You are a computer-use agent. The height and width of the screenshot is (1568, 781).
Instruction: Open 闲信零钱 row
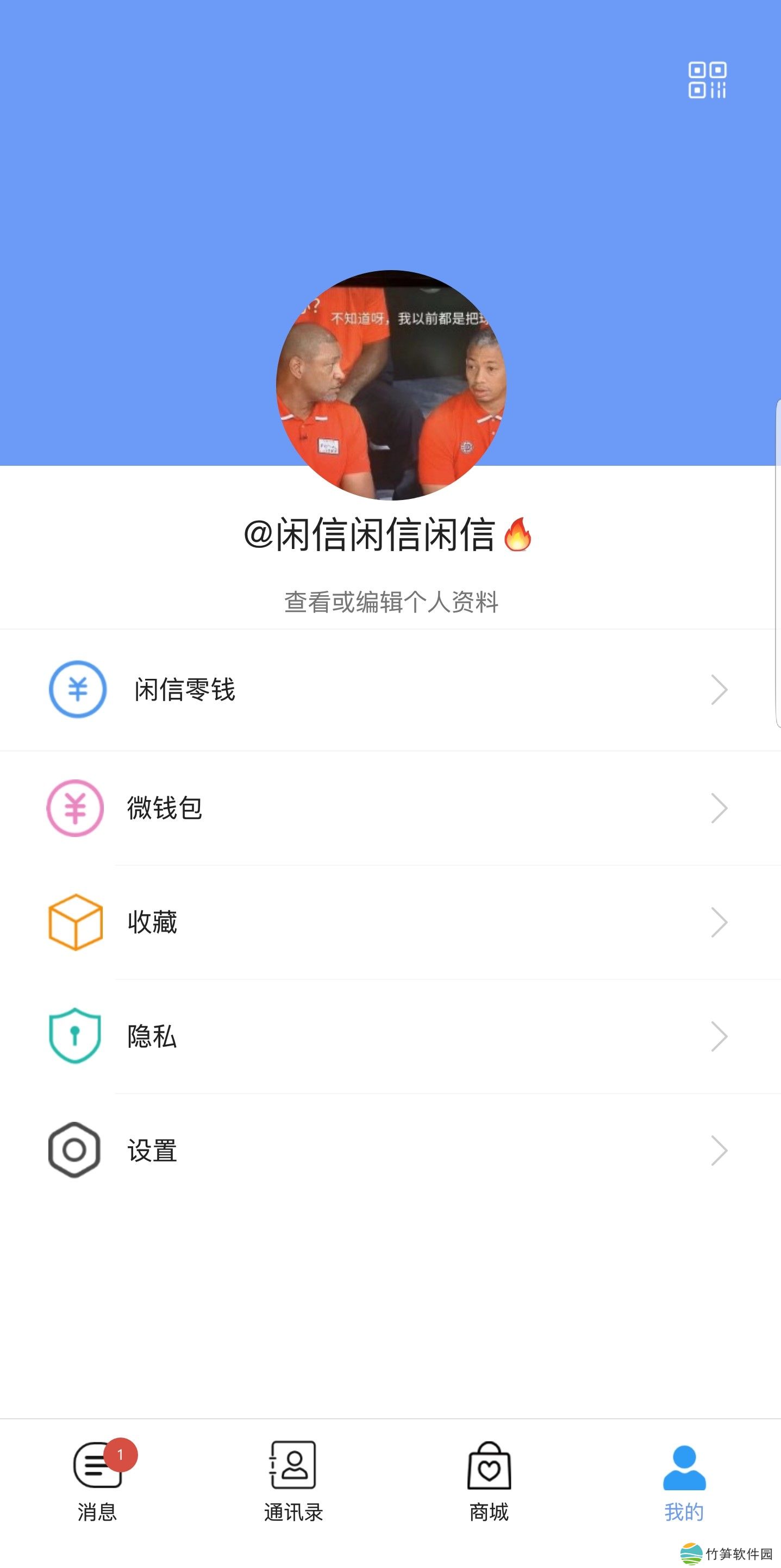tap(390, 690)
